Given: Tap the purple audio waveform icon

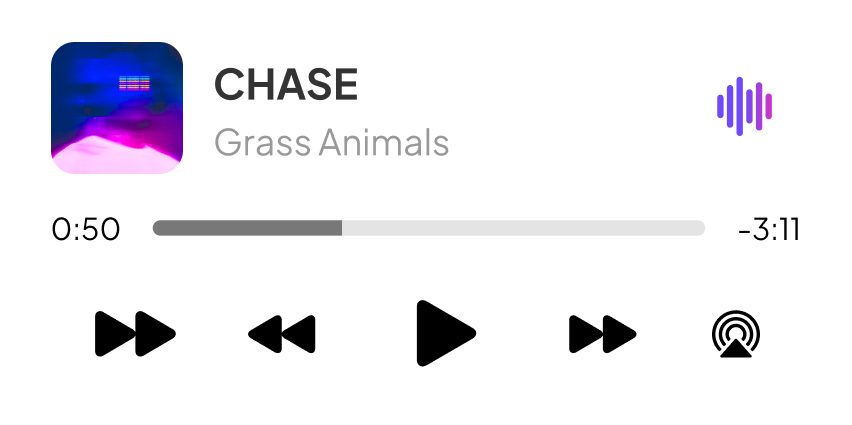Looking at the screenshot, I should [x=744, y=106].
